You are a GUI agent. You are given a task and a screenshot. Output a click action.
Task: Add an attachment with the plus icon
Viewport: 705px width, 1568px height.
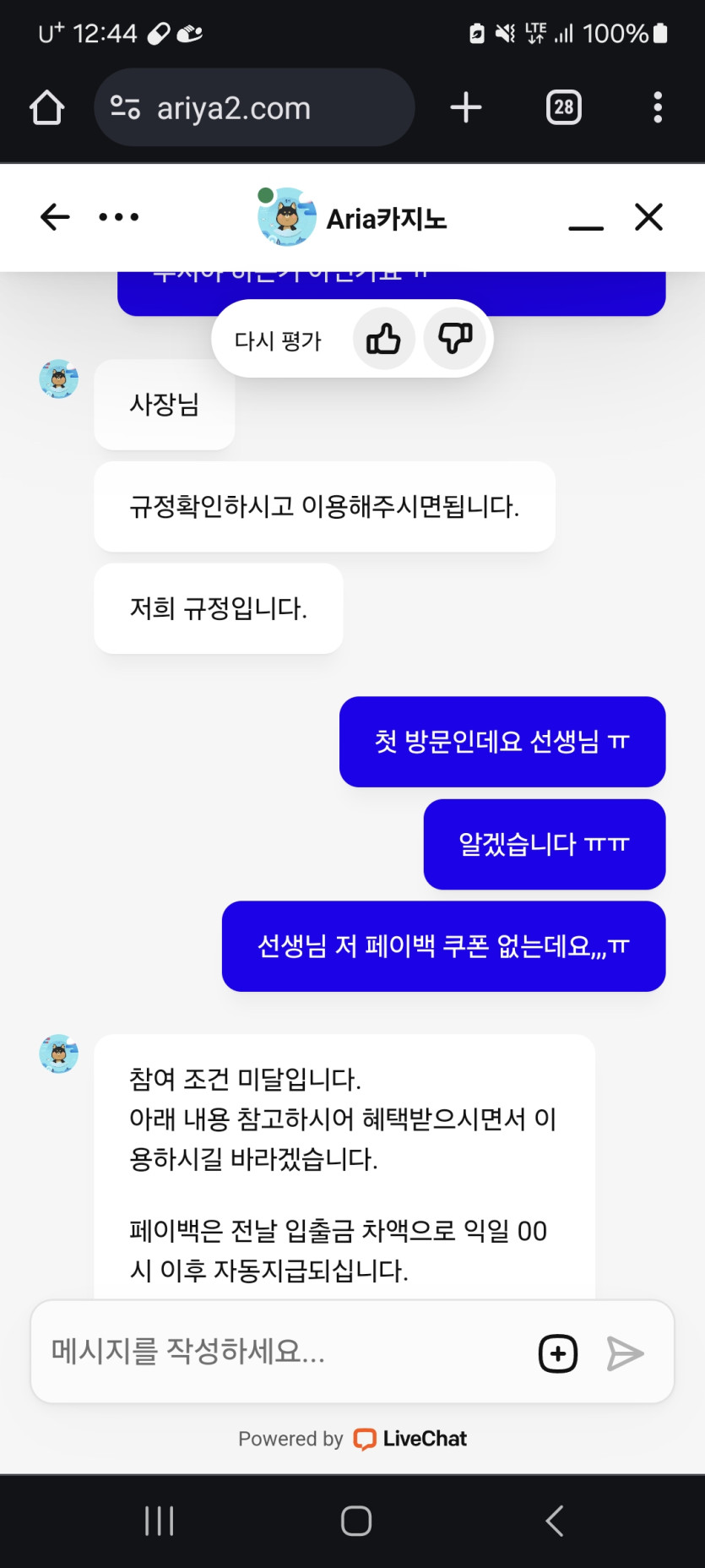558,1353
